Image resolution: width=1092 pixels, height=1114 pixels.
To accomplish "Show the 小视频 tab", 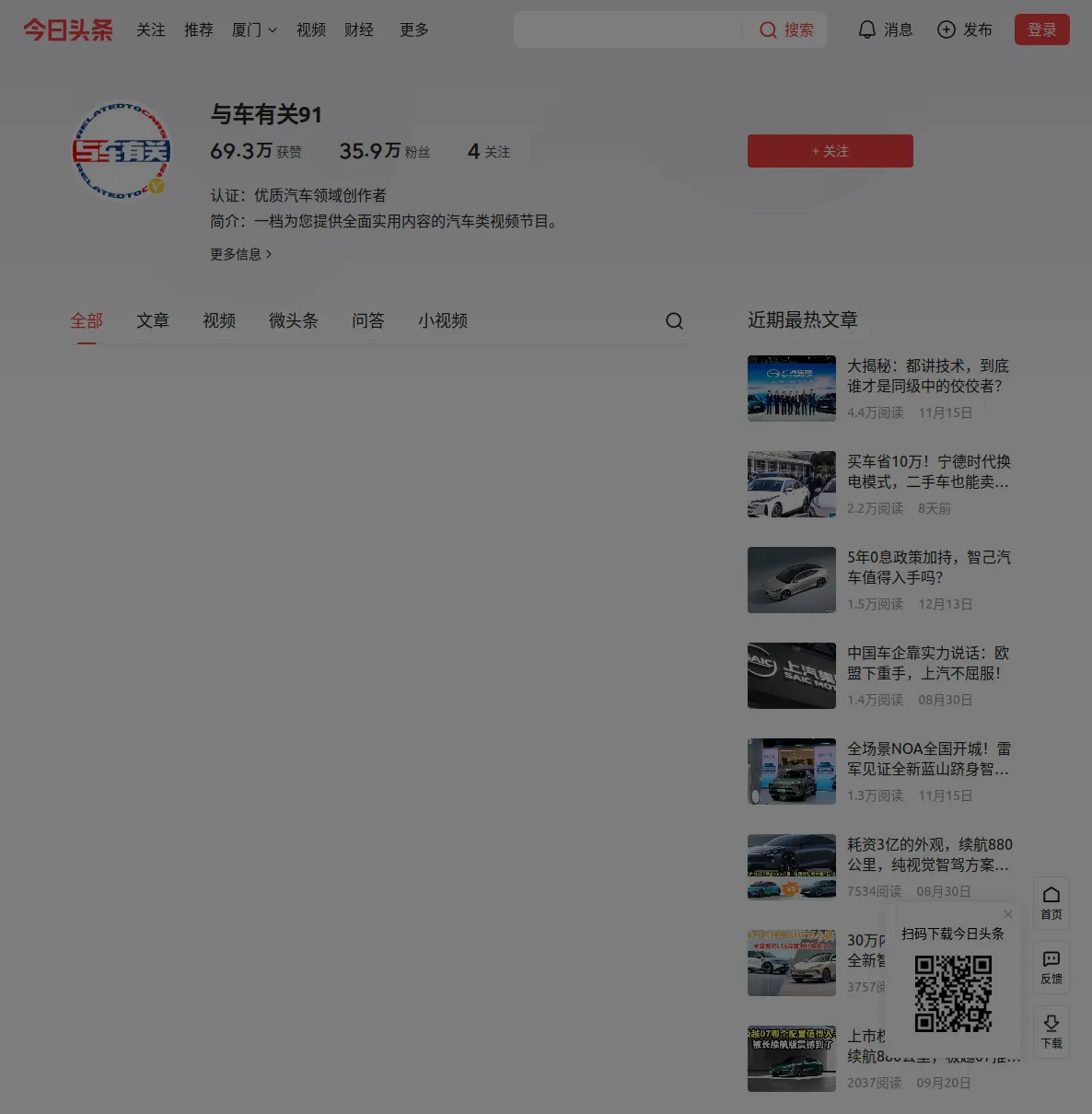I will (x=443, y=320).
